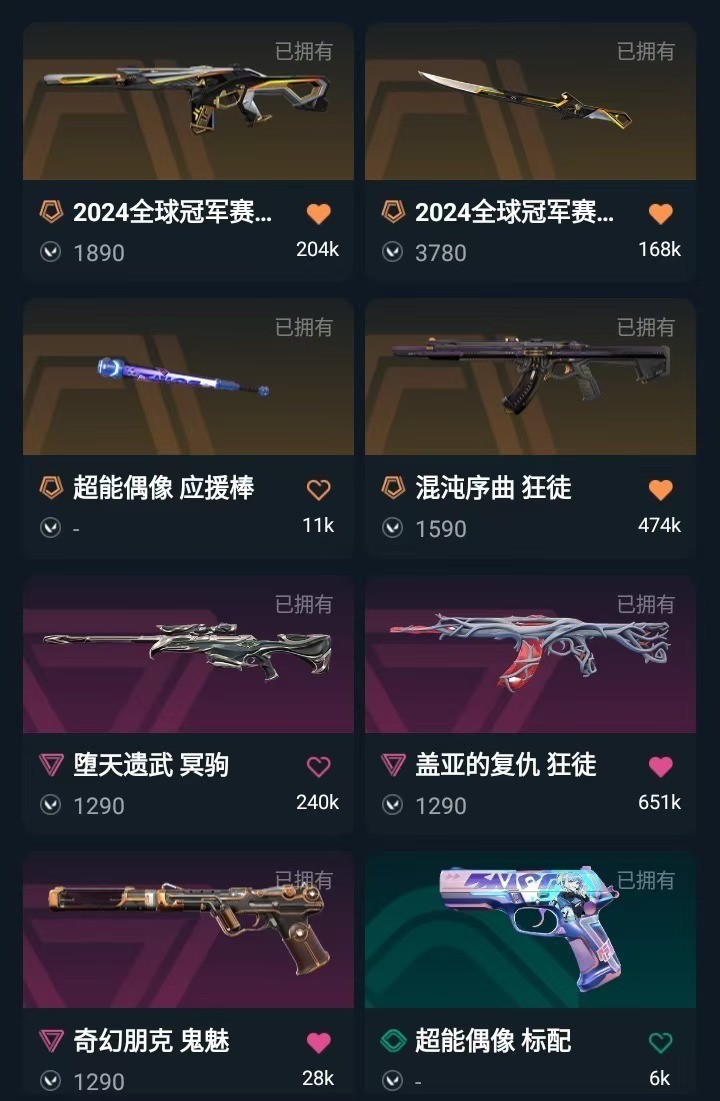Viewport: 720px width, 1101px height.
Task: View the 混沌序曲 狂徒 skin card
Action: point(530,377)
